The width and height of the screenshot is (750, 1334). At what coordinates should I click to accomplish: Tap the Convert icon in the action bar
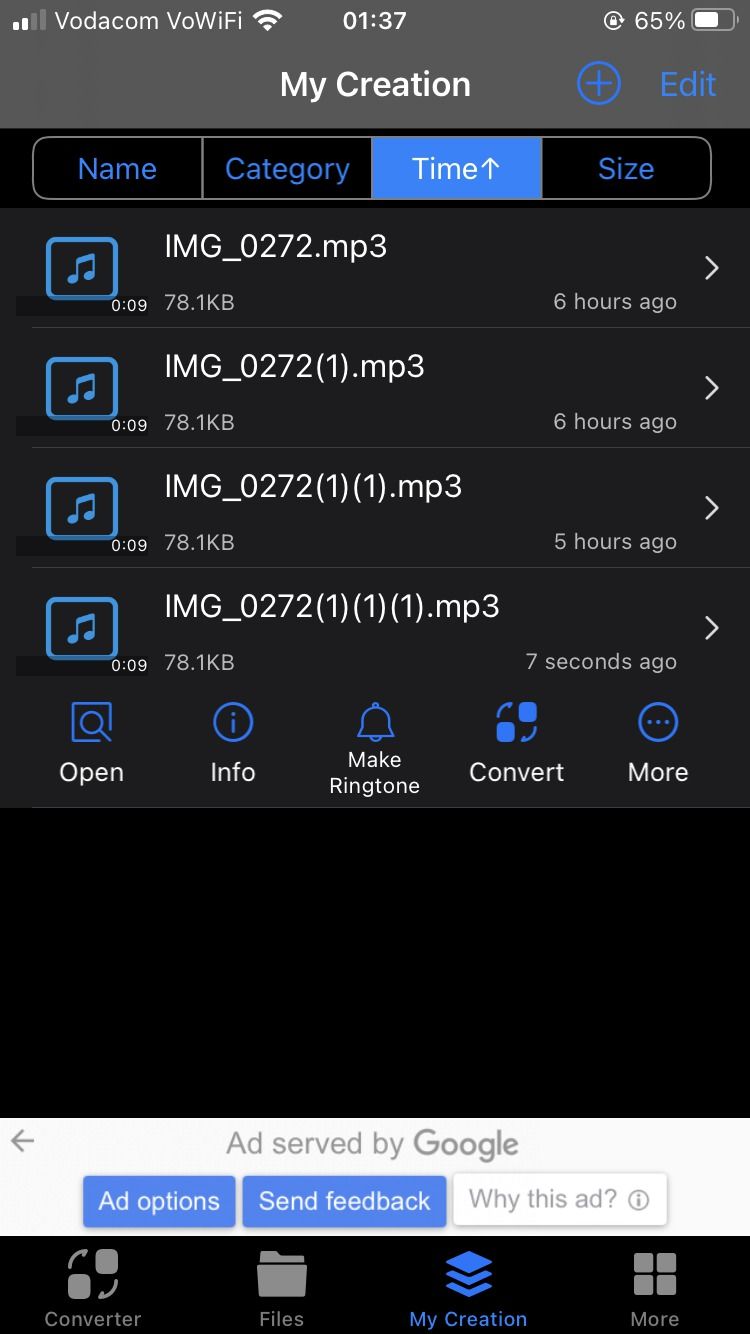coord(516,722)
